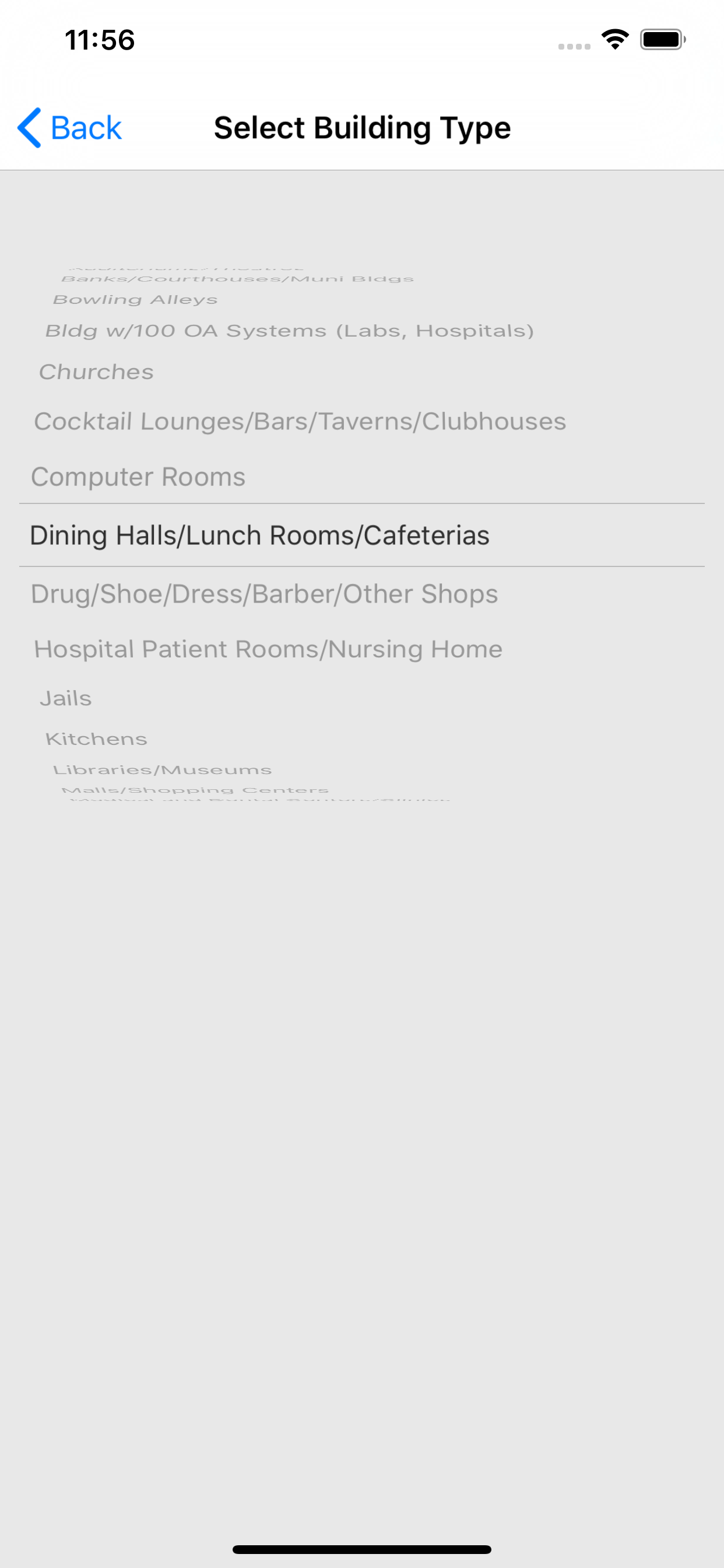Tap Dining Halls/Lunch Rooms/Cafeterias selection
The image size is (724, 1568).
pyautogui.click(x=260, y=535)
